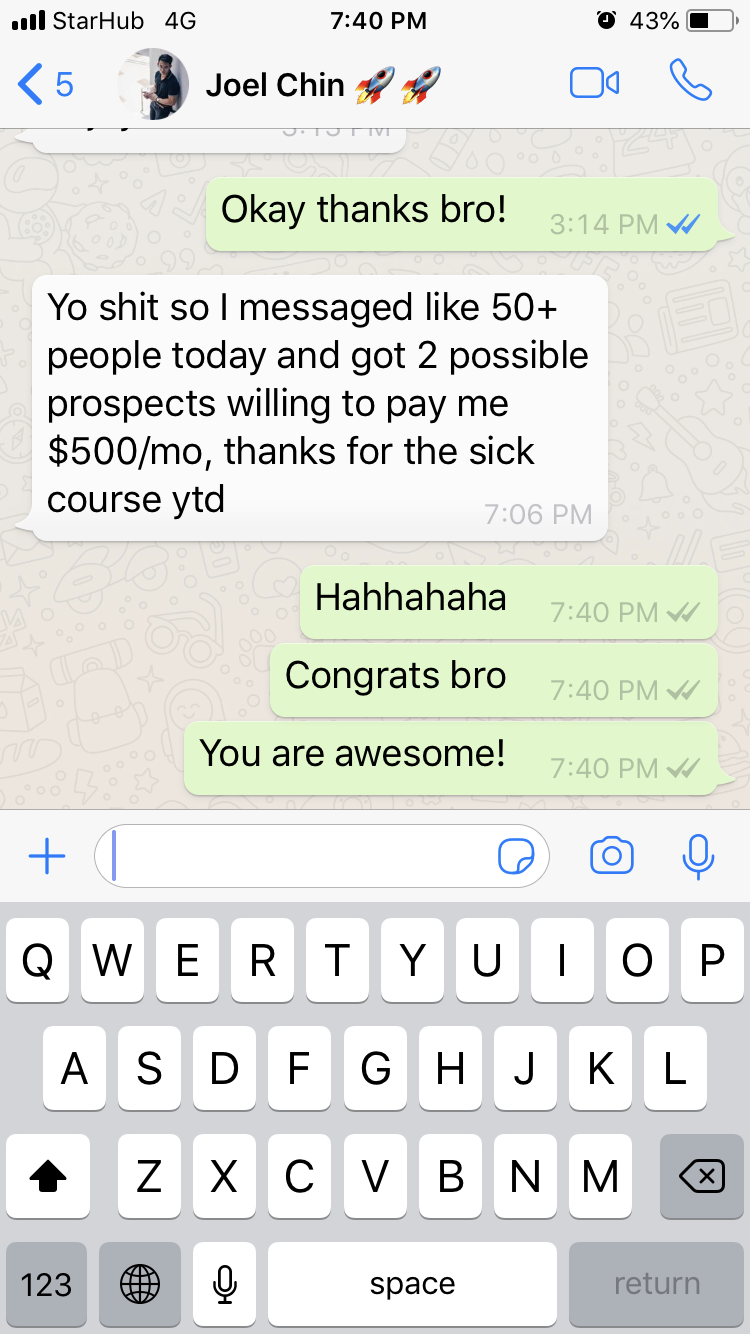The image size is (750, 1334).
Task: Start a video call with Joel Chin
Action: coord(594,84)
